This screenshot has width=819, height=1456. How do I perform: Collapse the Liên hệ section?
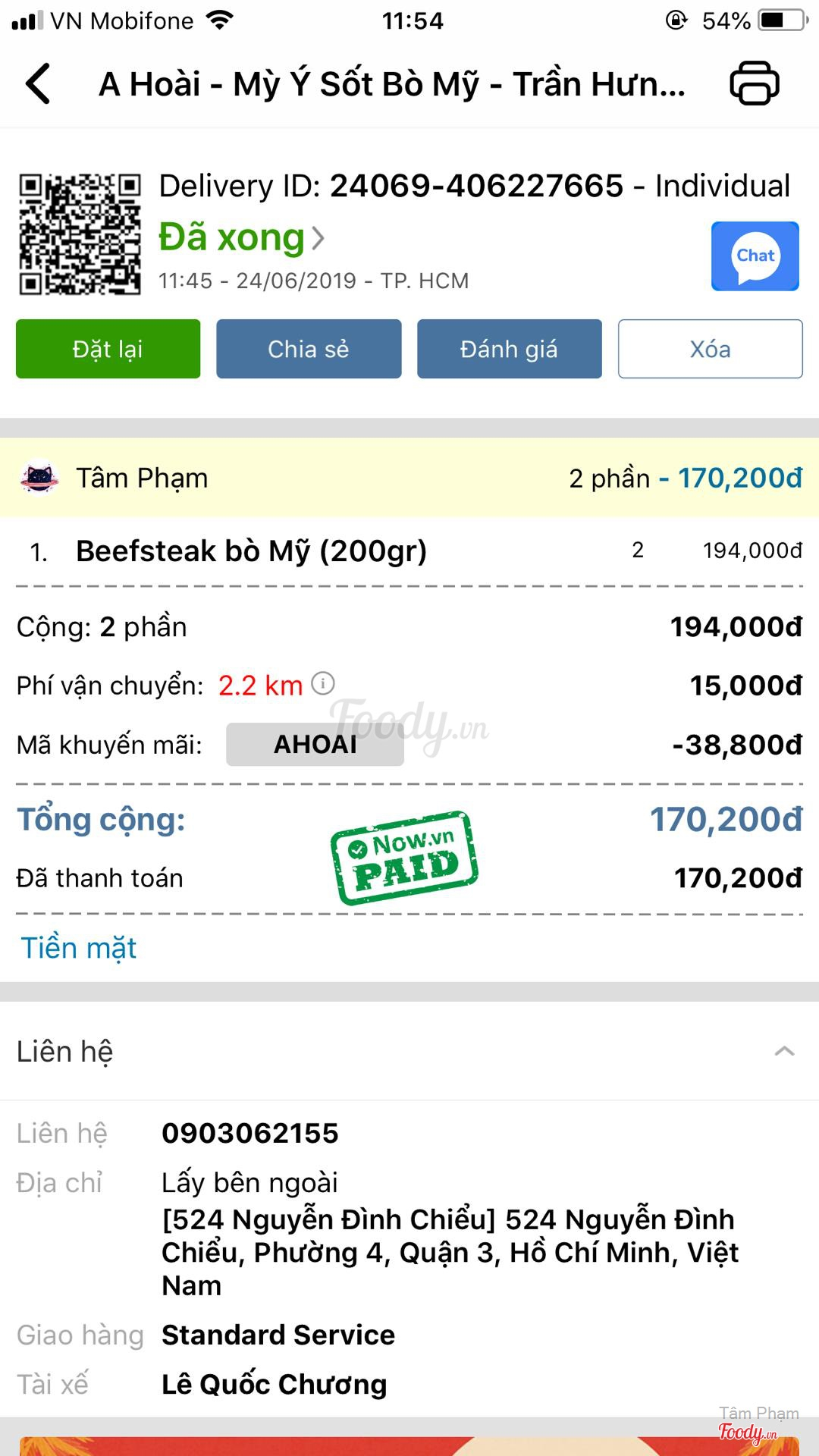pyautogui.click(x=784, y=1051)
